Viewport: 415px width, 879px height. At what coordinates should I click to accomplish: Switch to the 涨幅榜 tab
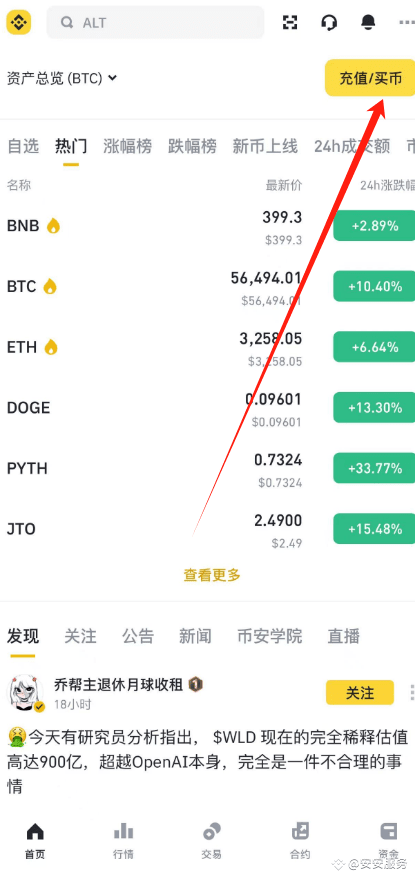tap(127, 146)
